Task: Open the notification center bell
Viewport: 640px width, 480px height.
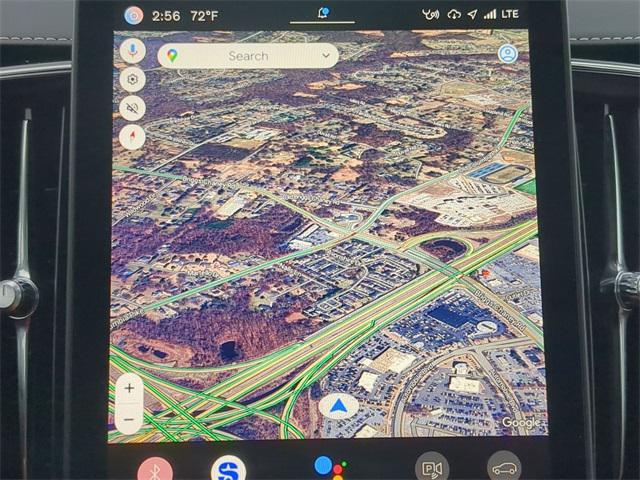Action: pos(323,13)
